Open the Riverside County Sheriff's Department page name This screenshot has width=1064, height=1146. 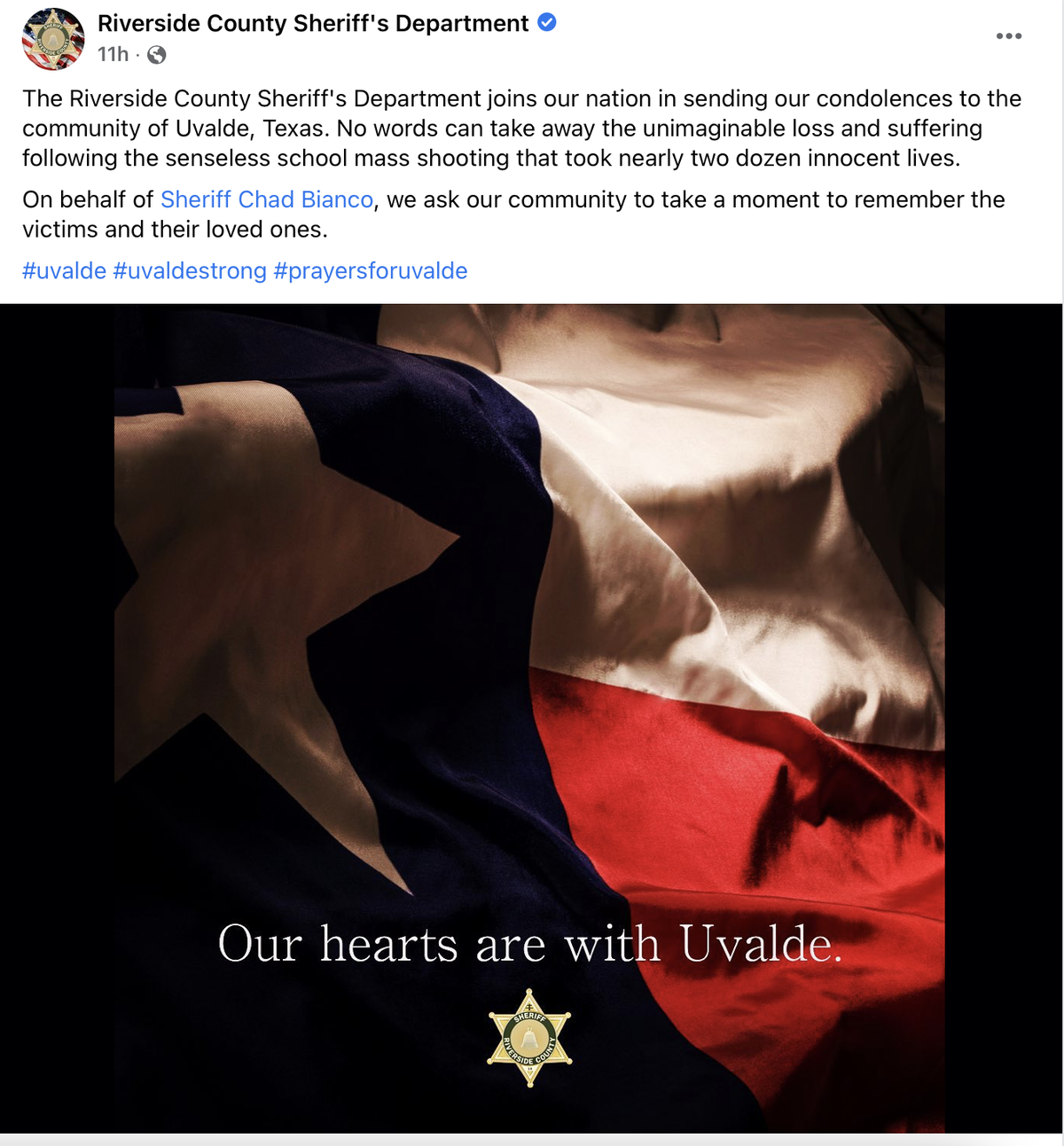pyautogui.click(x=312, y=24)
